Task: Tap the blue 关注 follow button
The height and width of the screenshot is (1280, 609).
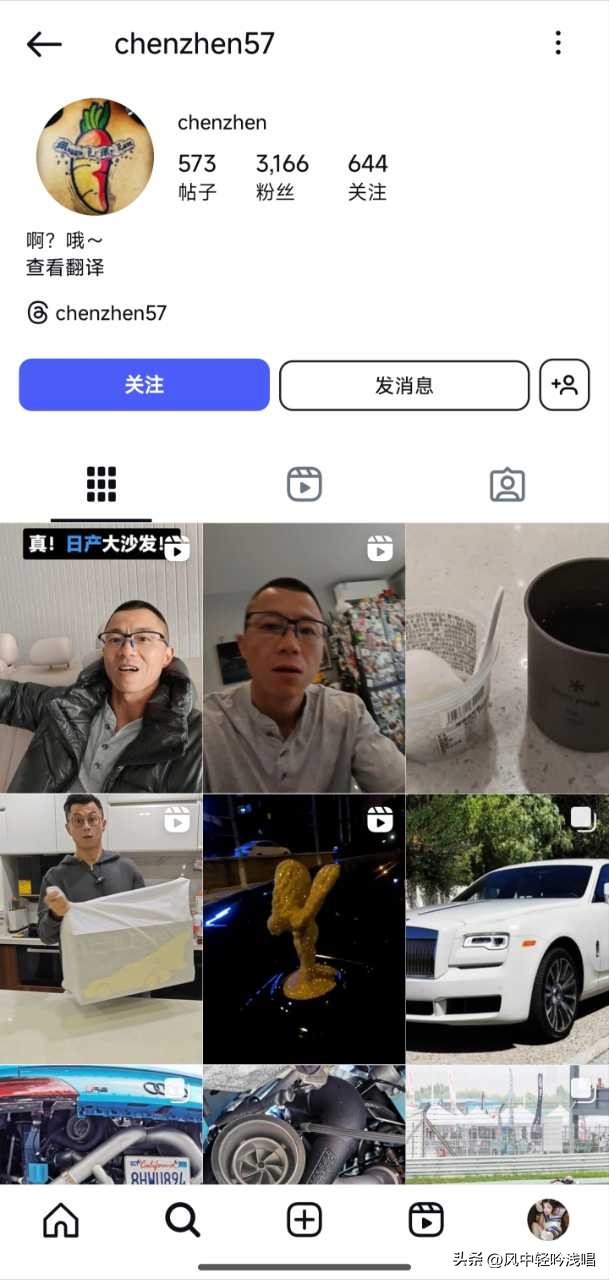Action: [144, 385]
